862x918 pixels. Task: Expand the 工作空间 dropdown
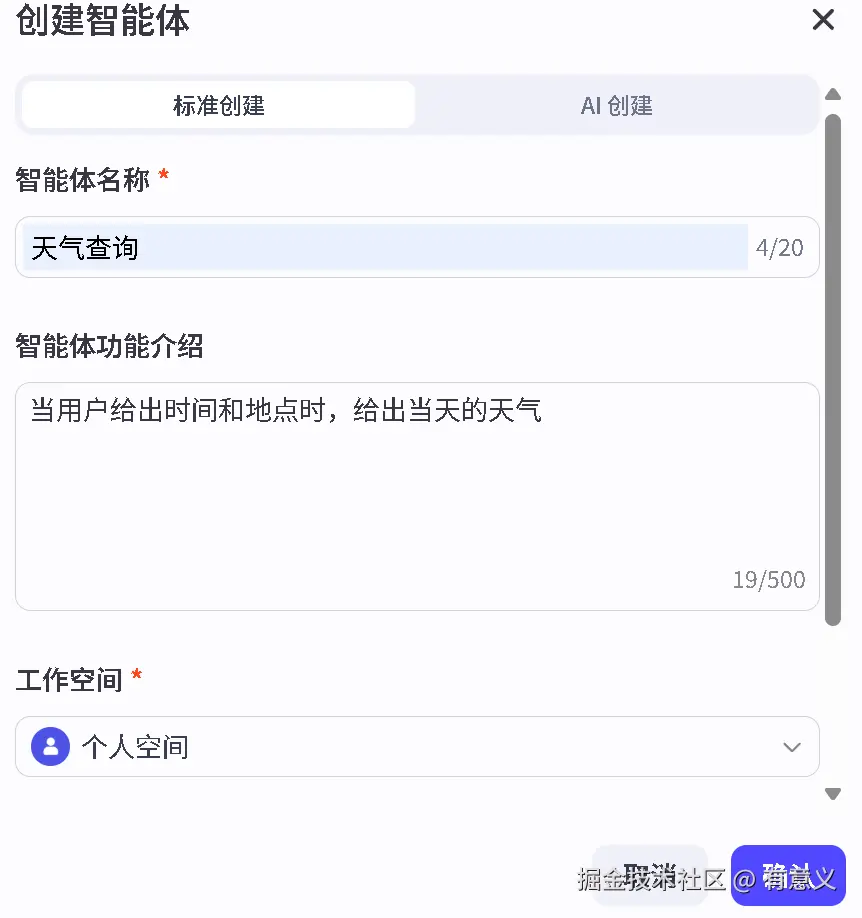click(x=417, y=746)
